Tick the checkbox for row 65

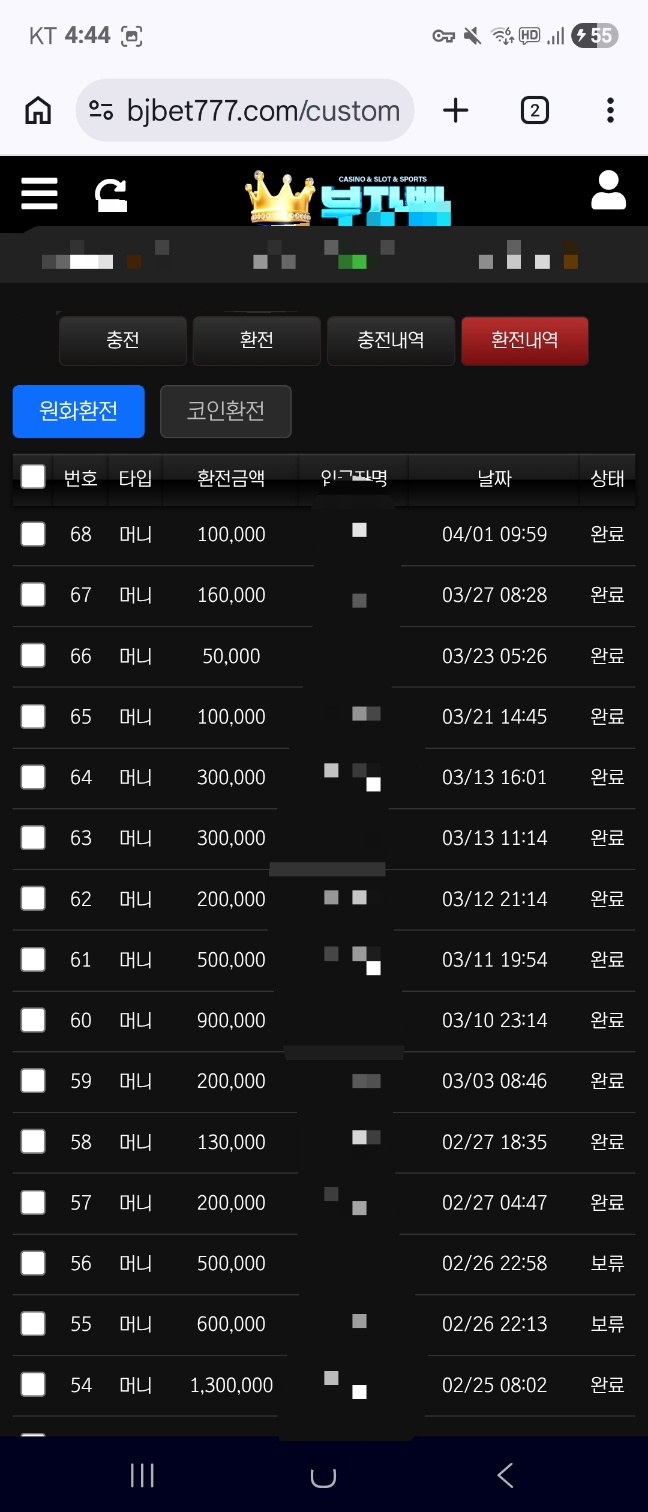pyautogui.click(x=33, y=716)
